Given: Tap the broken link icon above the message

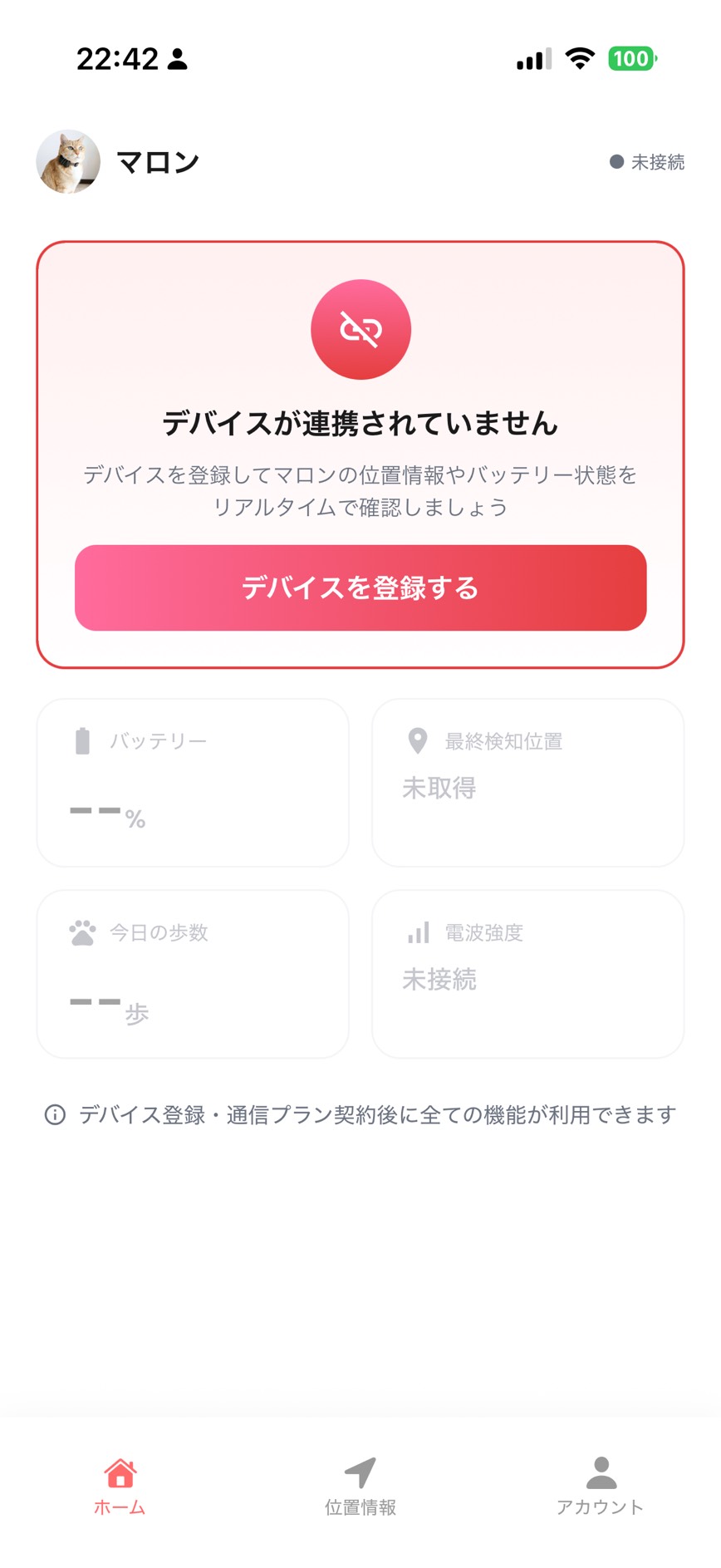Looking at the screenshot, I should coord(360,329).
